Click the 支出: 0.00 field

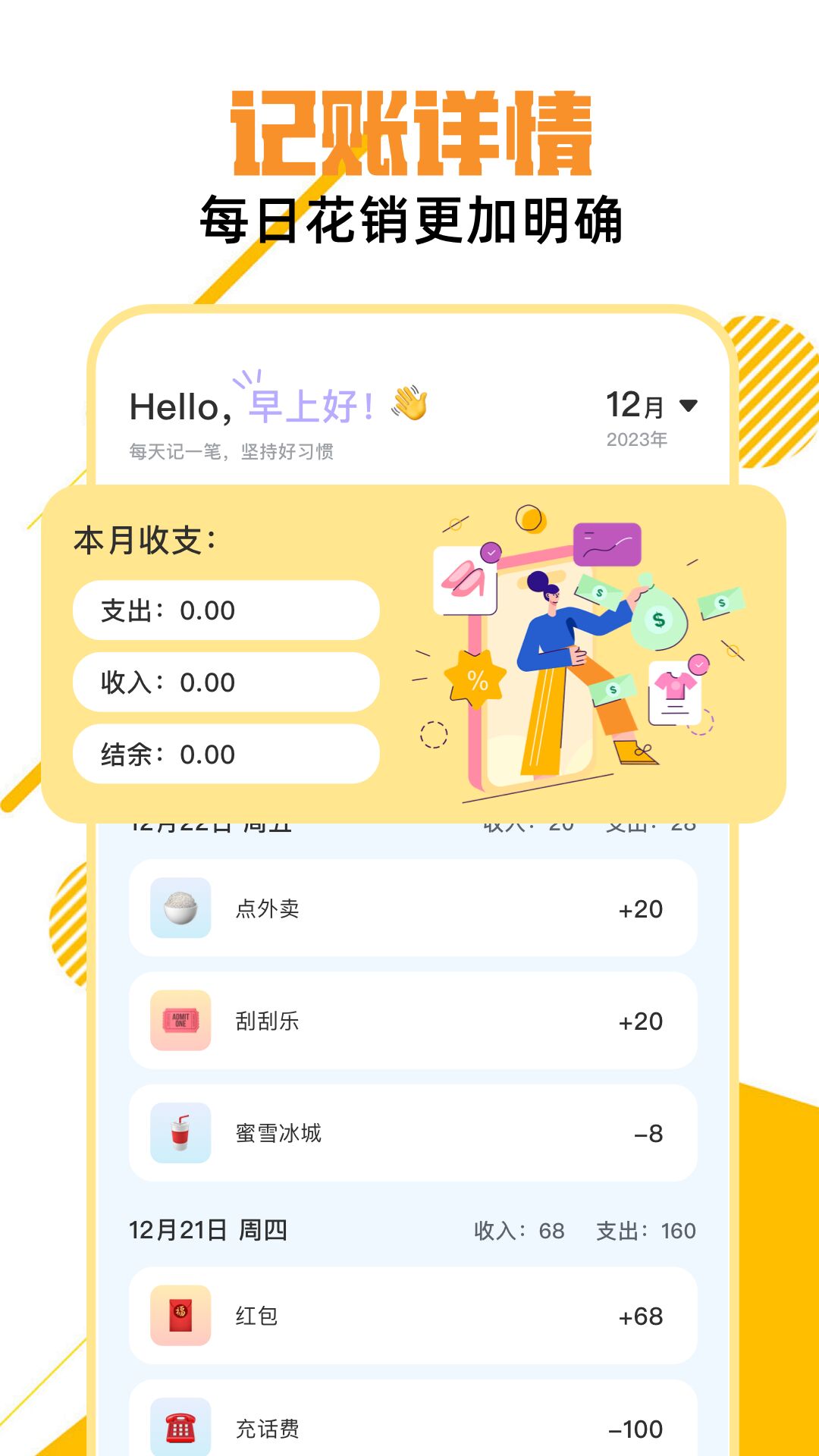coord(225,610)
